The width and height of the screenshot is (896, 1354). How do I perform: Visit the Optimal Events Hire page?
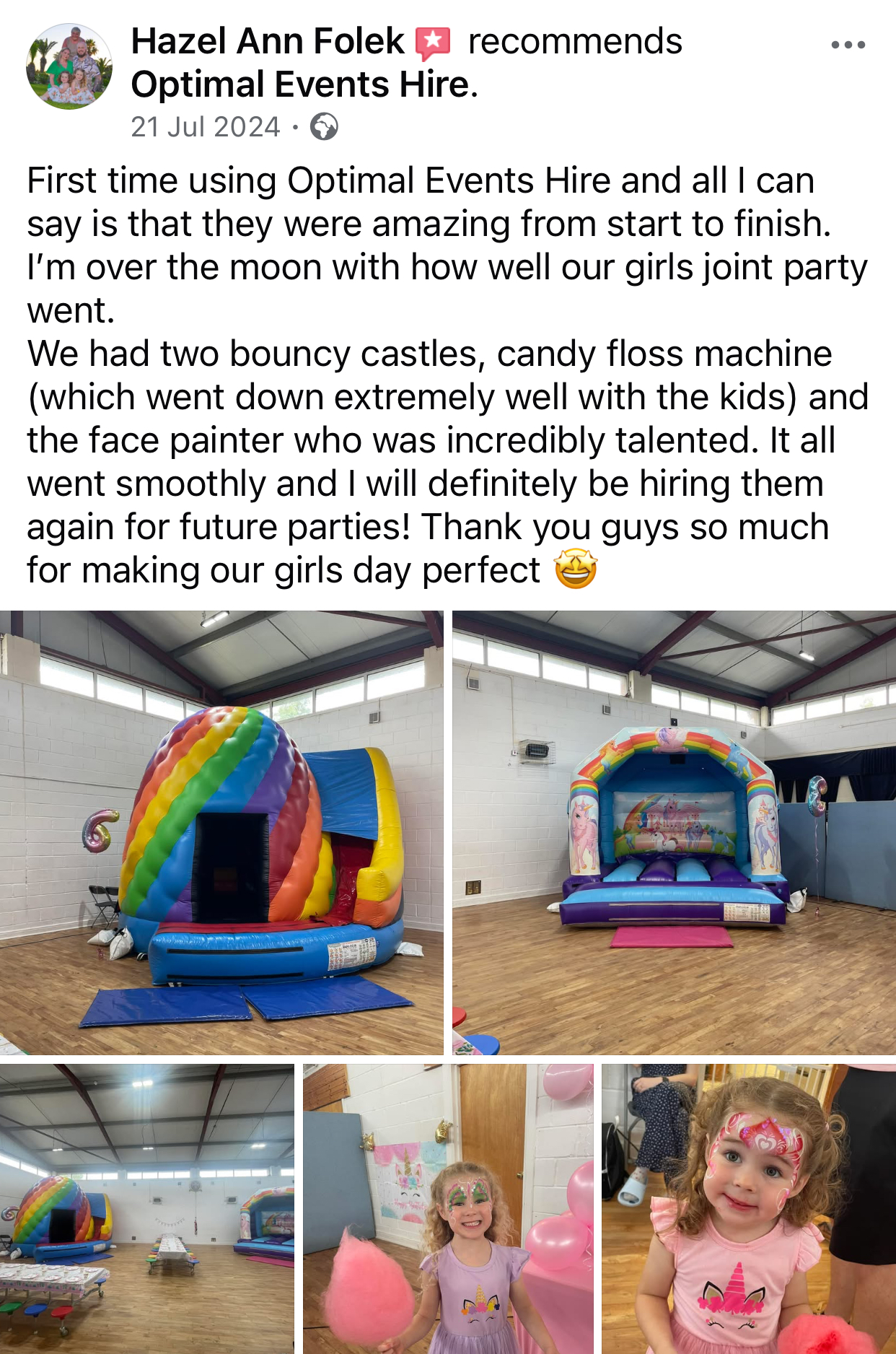tap(300, 84)
